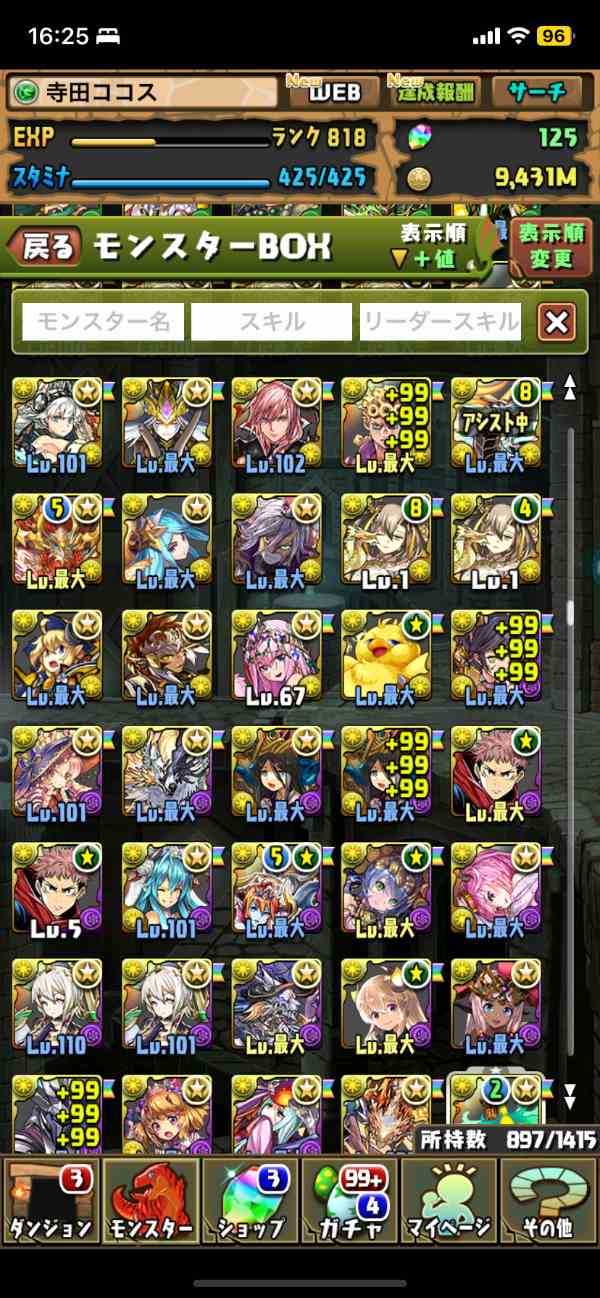Focus the スキル search field
Image resolution: width=600 pixels, height=1298 pixels.
pos(272,322)
